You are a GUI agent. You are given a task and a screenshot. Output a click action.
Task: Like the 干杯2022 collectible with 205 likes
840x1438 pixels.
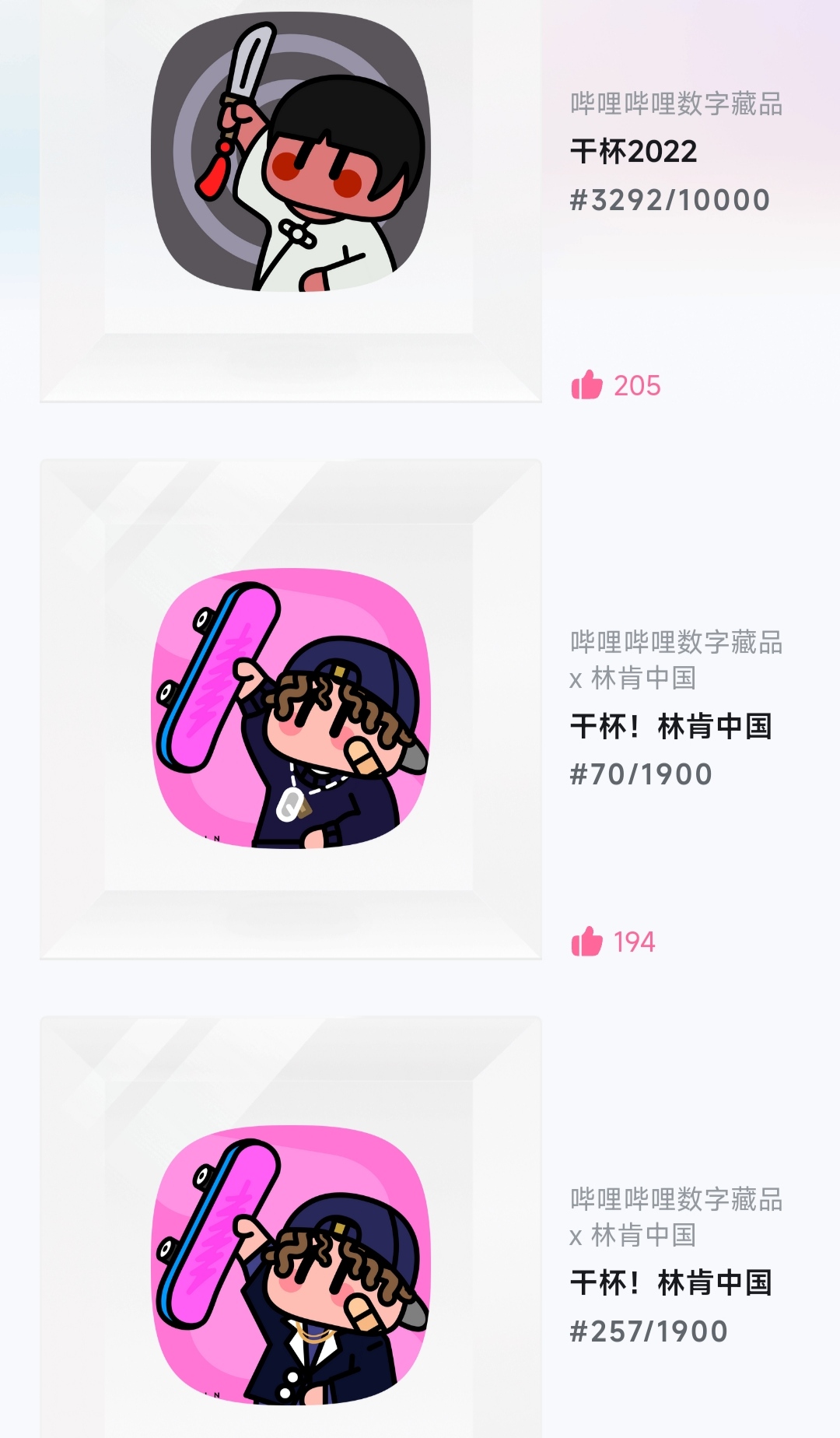(587, 385)
